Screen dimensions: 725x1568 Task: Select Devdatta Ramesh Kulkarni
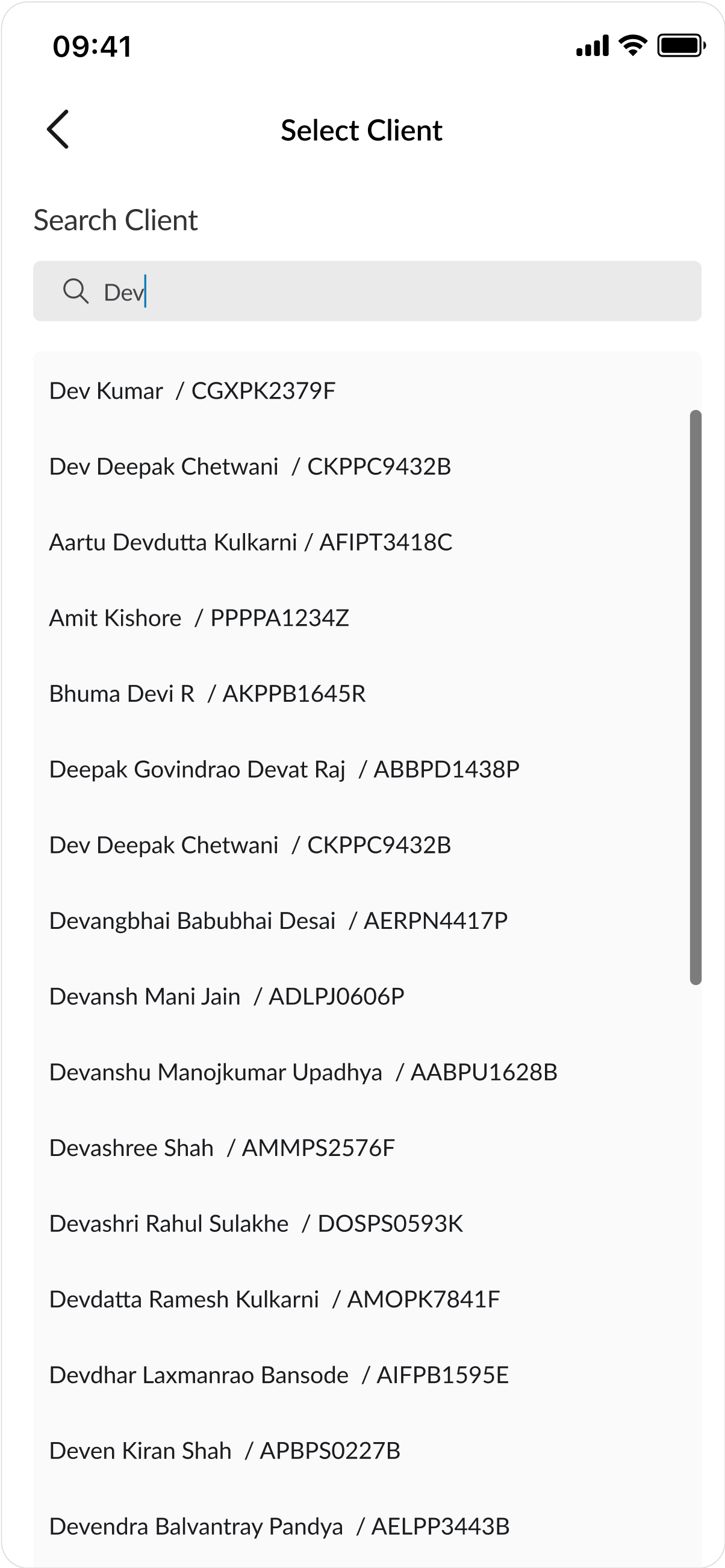point(275,1299)
